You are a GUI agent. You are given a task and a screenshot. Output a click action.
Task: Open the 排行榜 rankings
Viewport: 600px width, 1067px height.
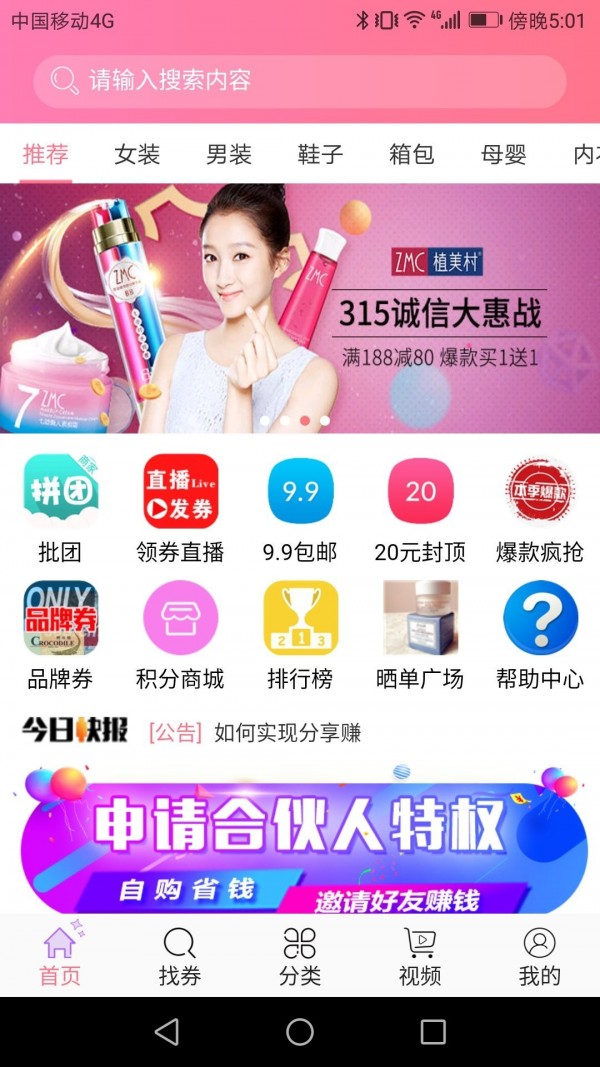(x=300, y=635)
